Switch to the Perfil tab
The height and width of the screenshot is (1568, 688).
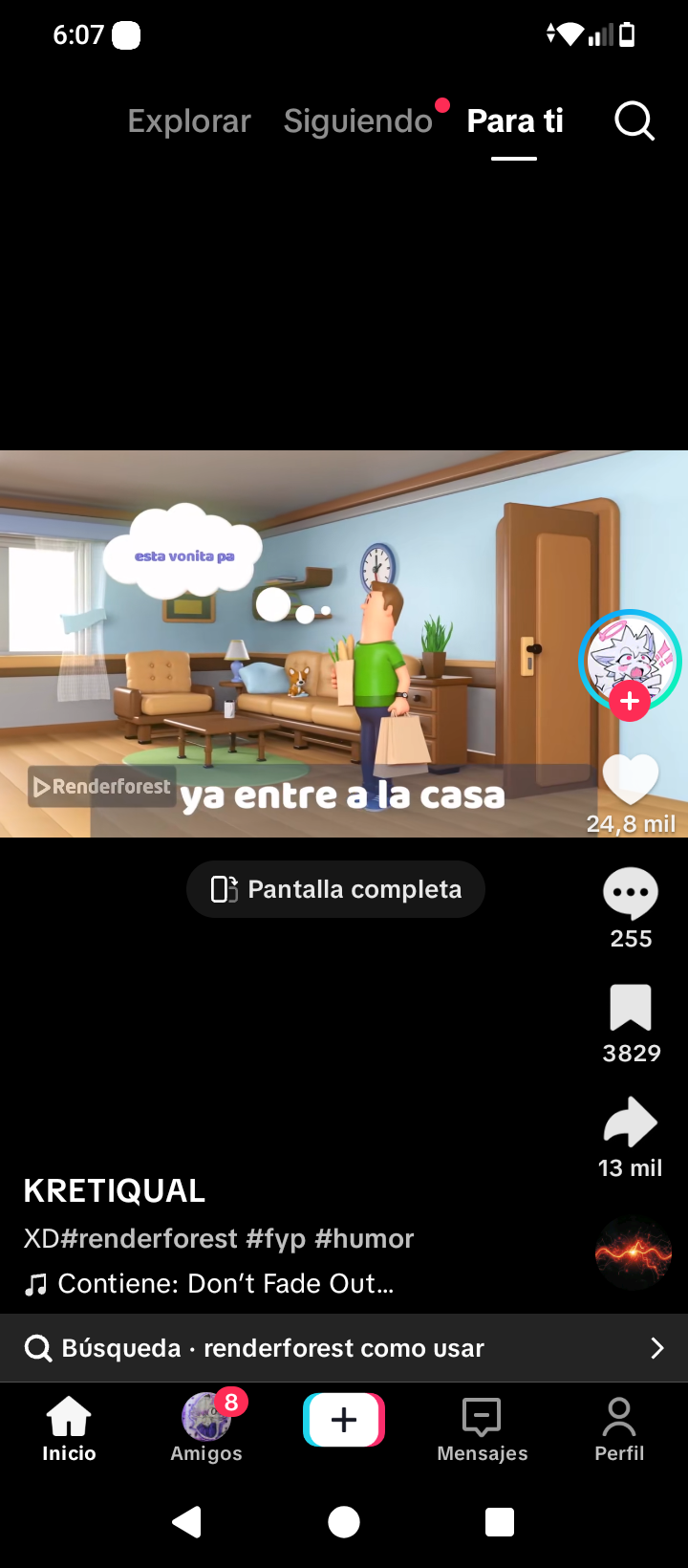619,1428
